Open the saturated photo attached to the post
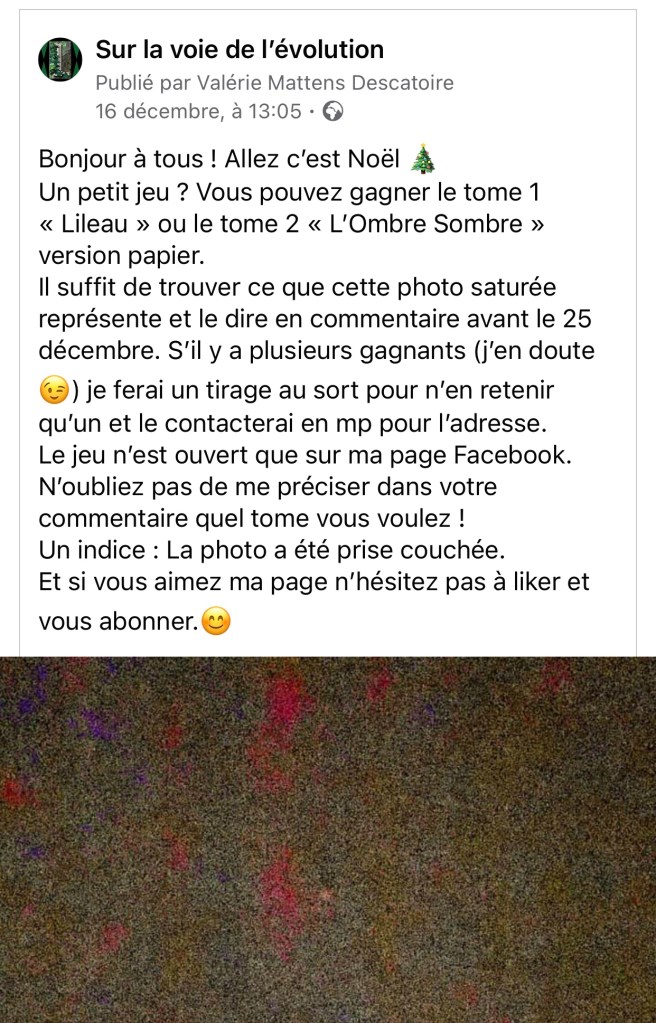Image resolution: width=656 pixels, height=1023 pixels. [328, 838]
